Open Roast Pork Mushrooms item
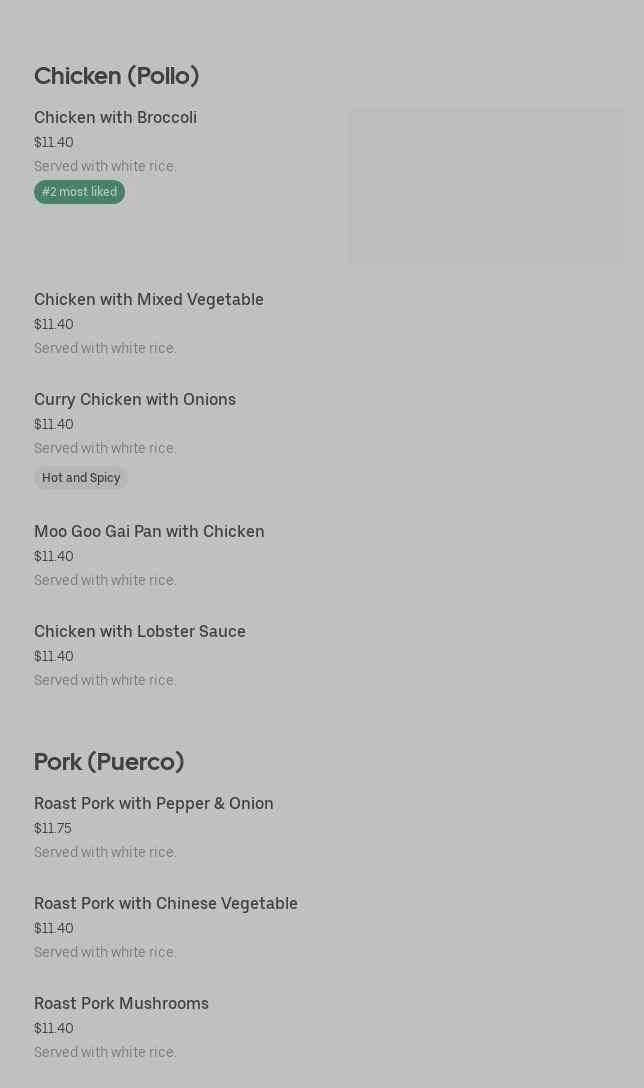Viewport: 644px width, 1088px height. coord(122,1004)
